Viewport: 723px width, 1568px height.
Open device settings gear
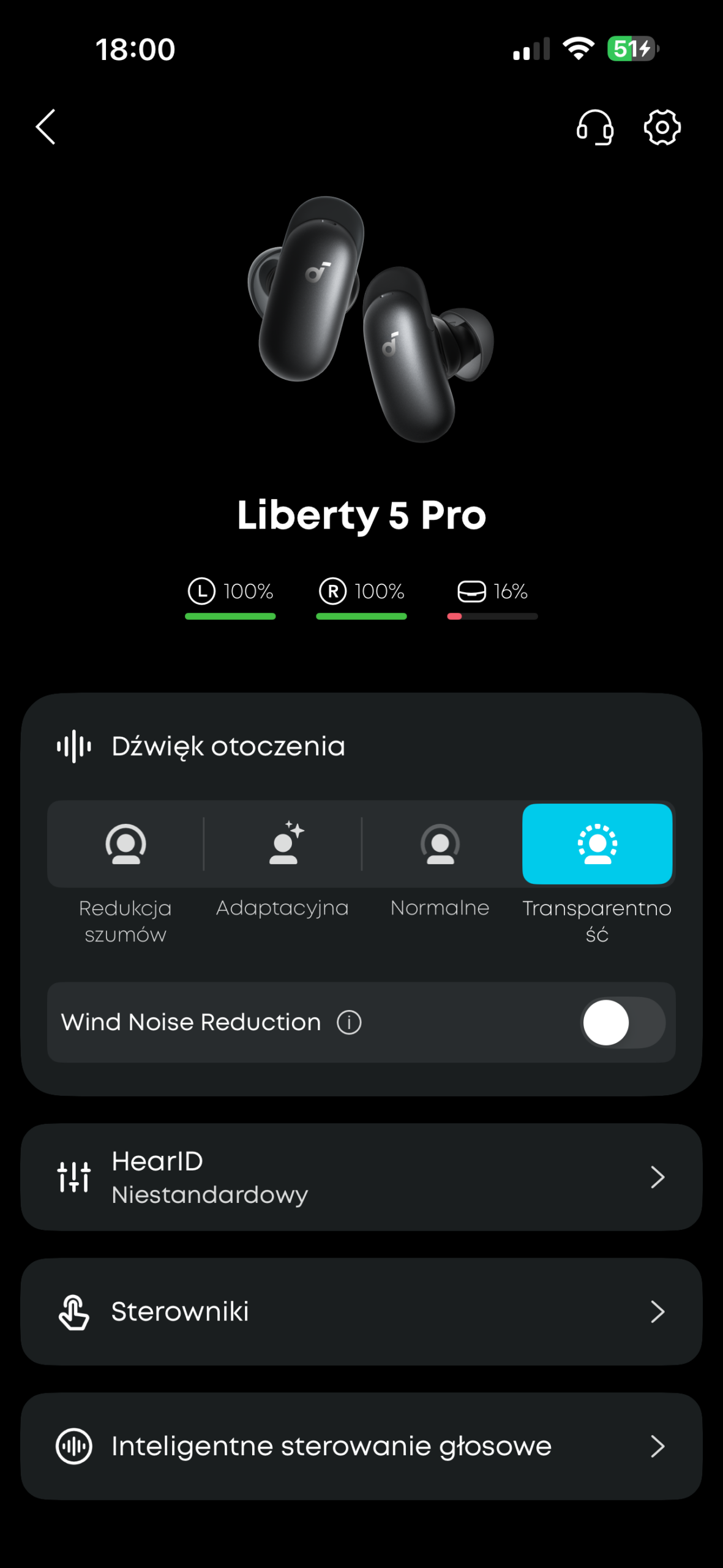pyautogui.click(x=662, y=127)
